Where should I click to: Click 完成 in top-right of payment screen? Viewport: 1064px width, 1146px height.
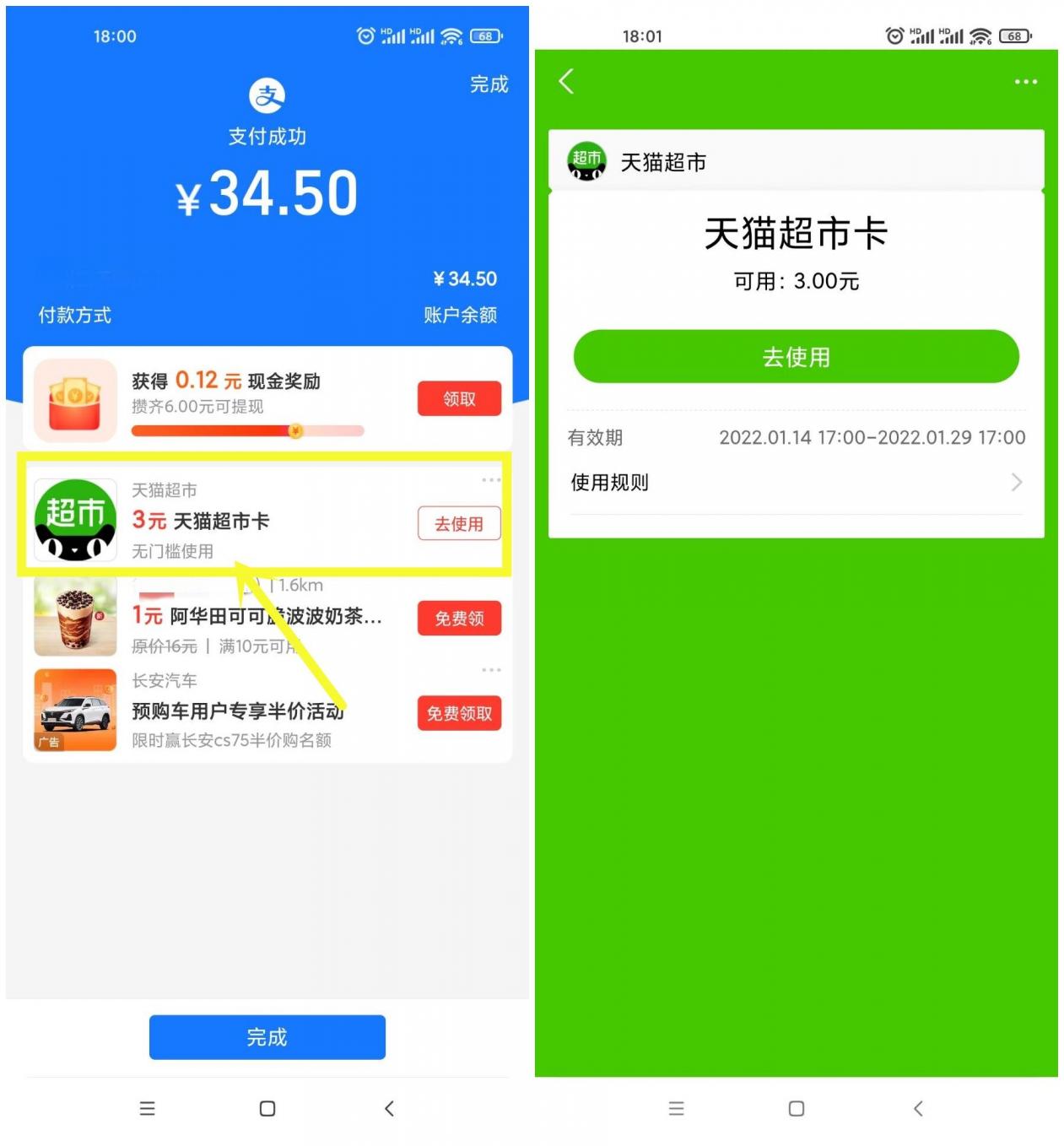489,84
